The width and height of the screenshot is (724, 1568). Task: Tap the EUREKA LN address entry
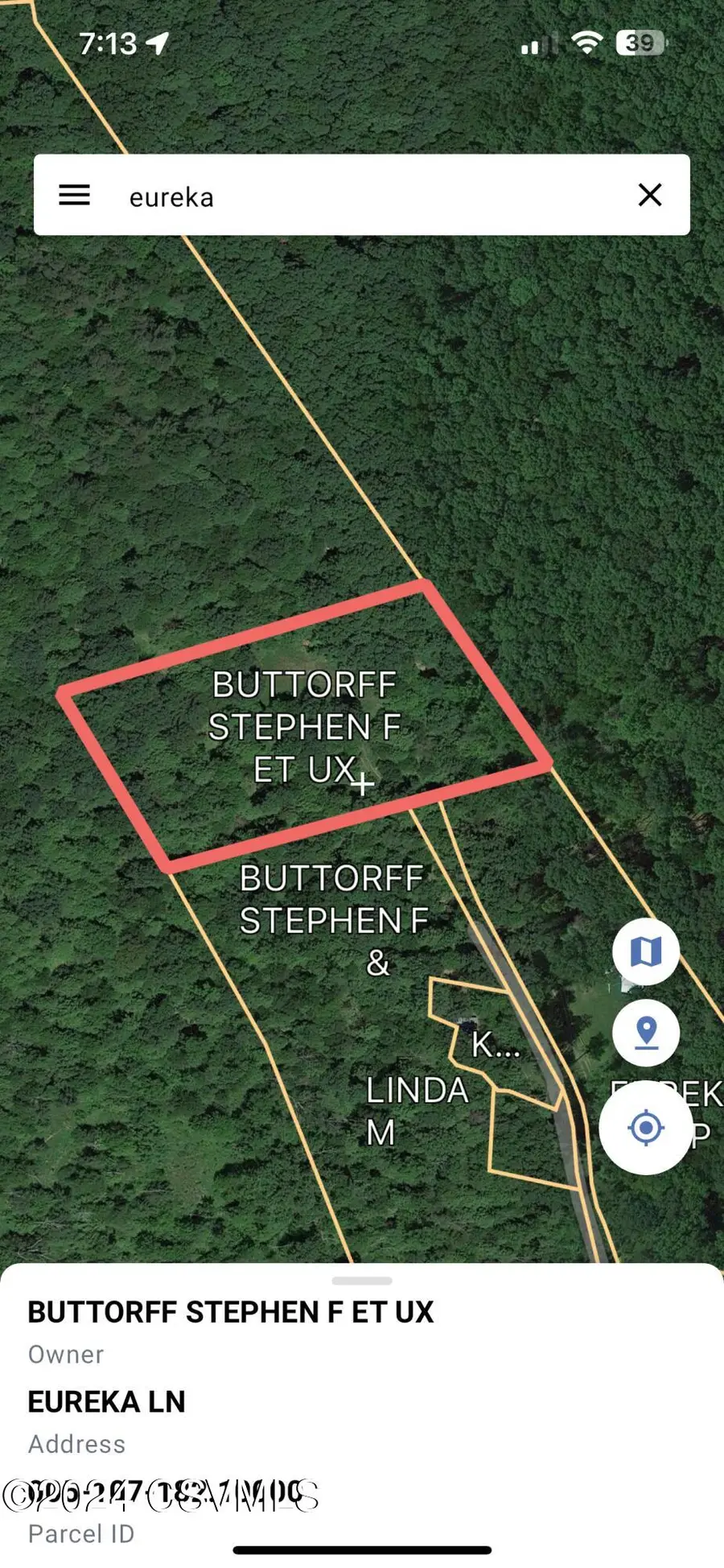tap(106, 1401)
